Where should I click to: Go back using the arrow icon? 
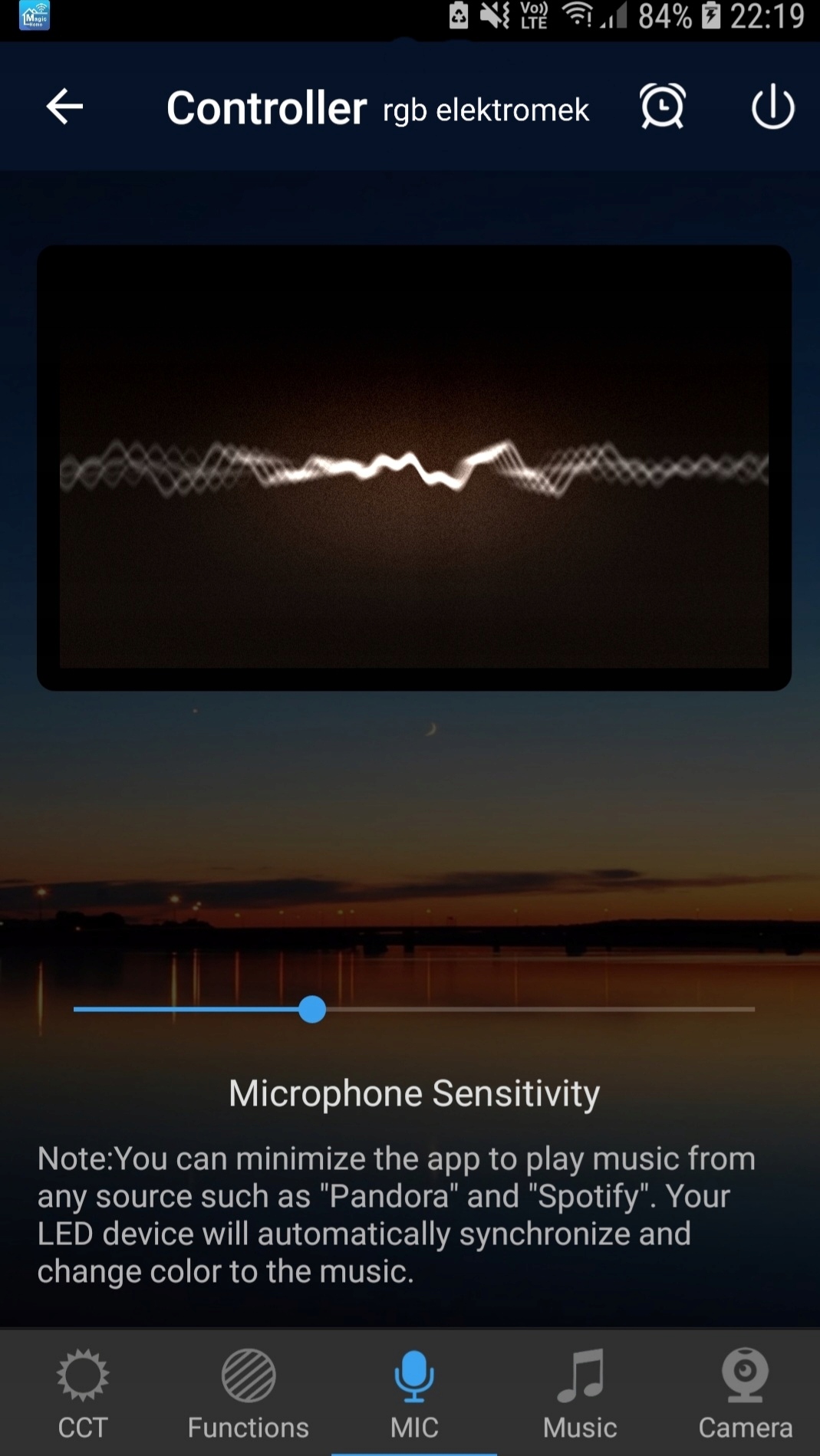[64, 106]
